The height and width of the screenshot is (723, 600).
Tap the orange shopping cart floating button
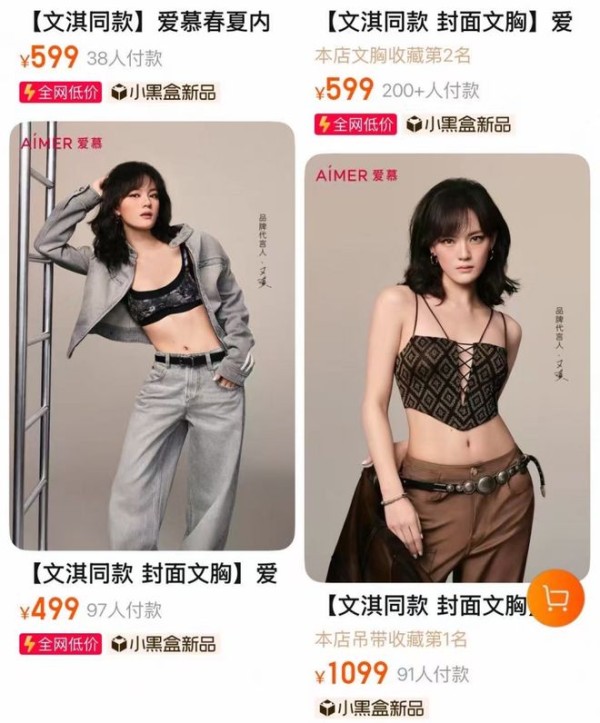pyautogui.click(x=558, y=598)
